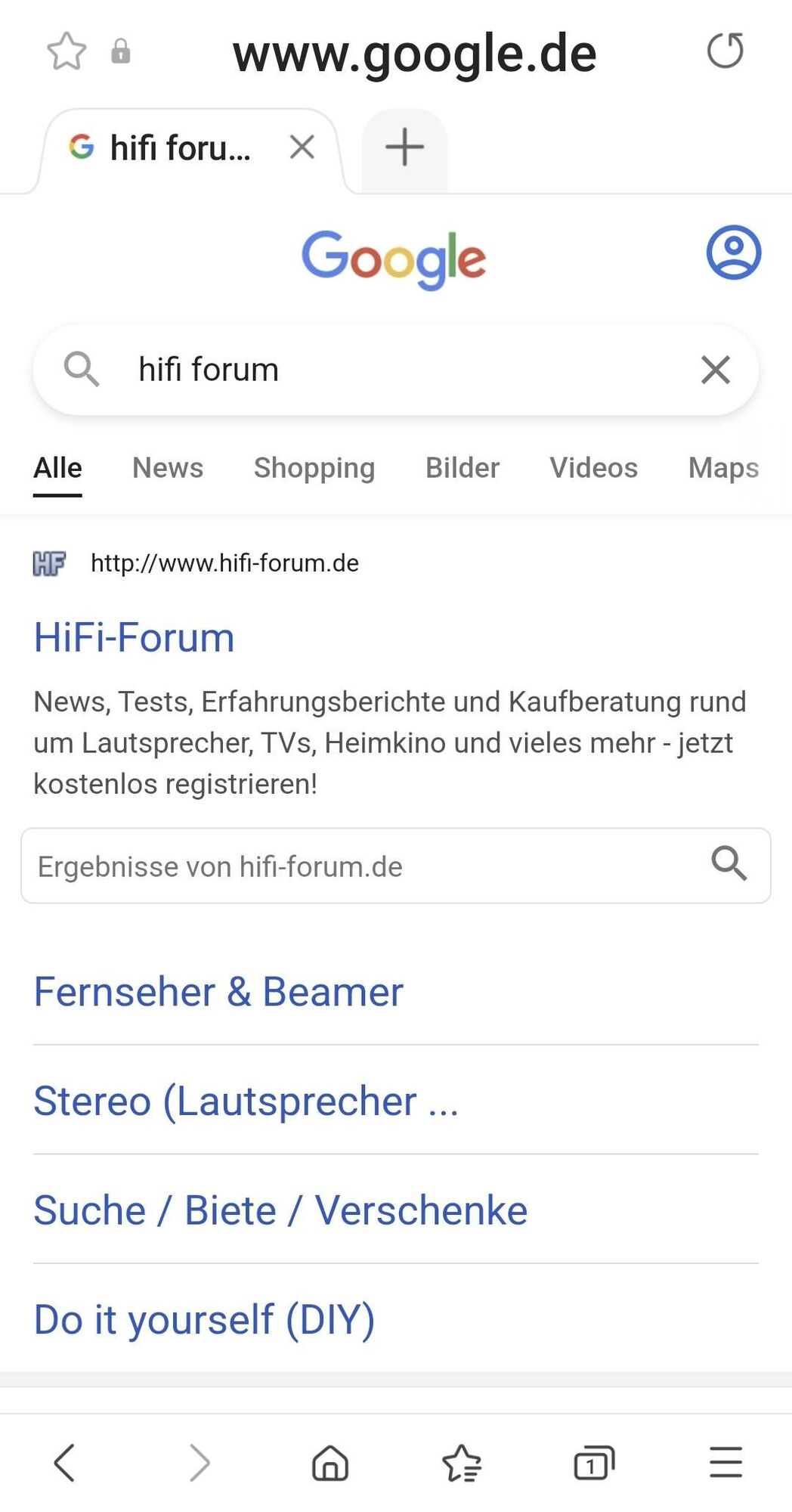Open the Fernseher & Beamer sitelink
This screenshot has width=792, height=1512.
tap(218, 992)
